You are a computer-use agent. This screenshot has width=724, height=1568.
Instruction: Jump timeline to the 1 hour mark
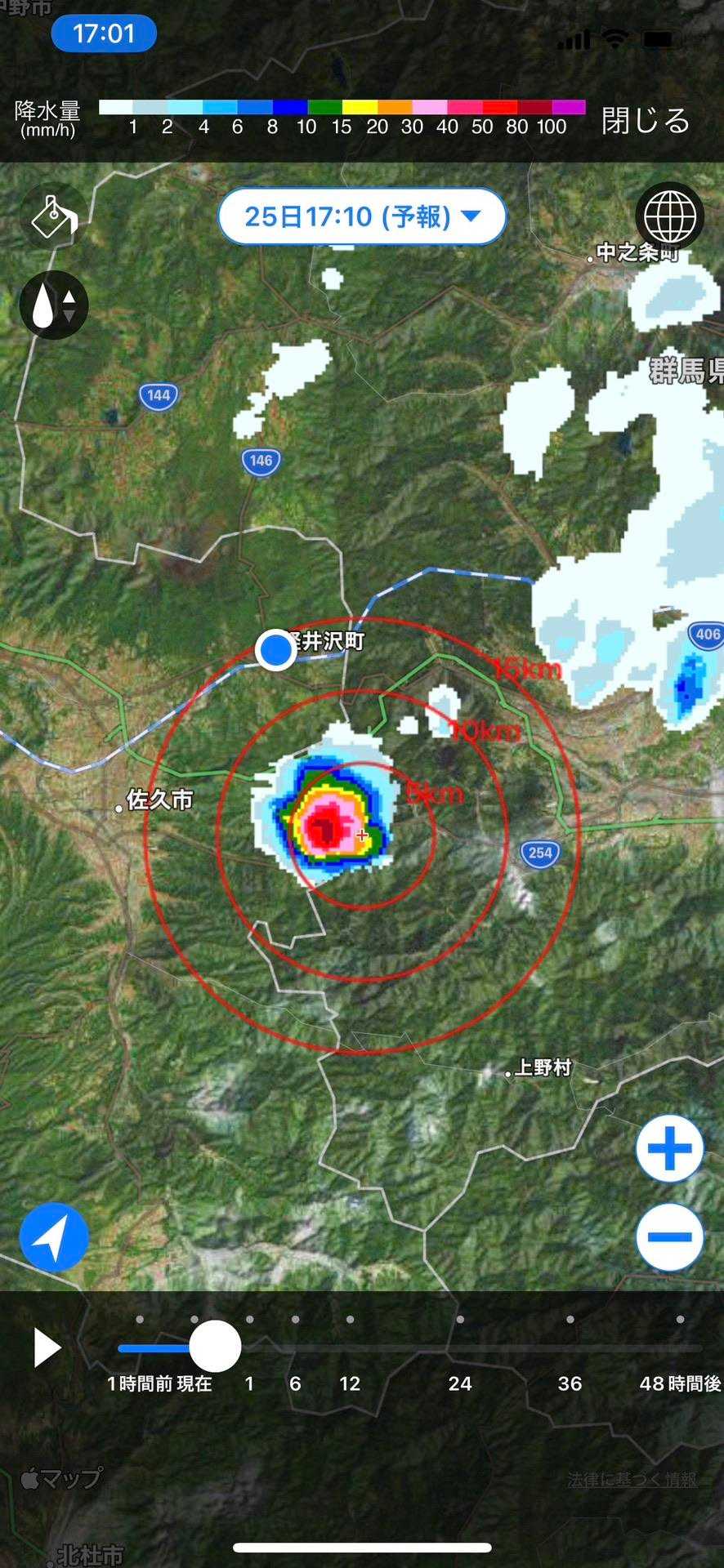point(249,1320)
